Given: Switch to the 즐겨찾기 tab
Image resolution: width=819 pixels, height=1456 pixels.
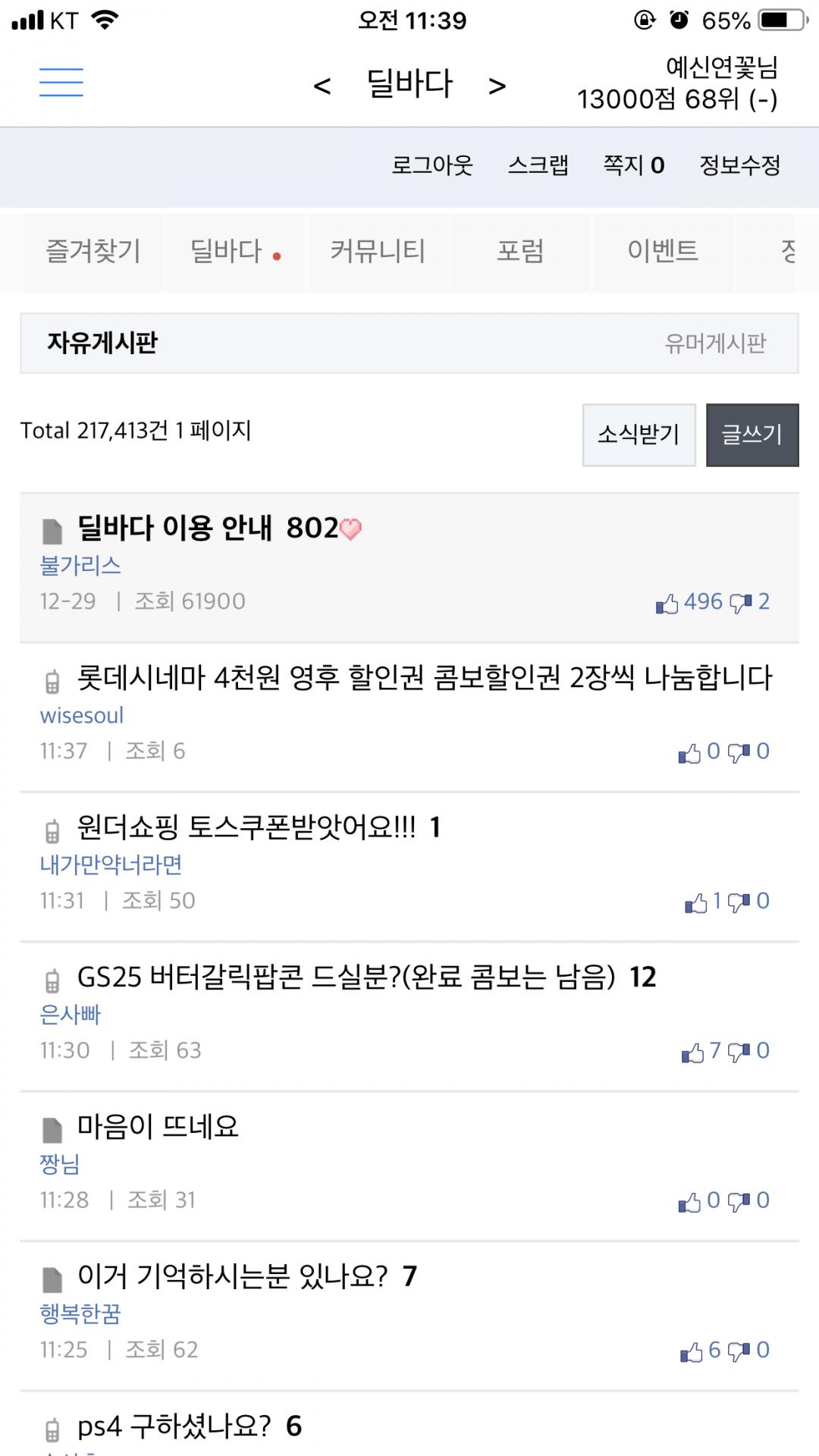Looking at the screenshot, I should [93, 251].
